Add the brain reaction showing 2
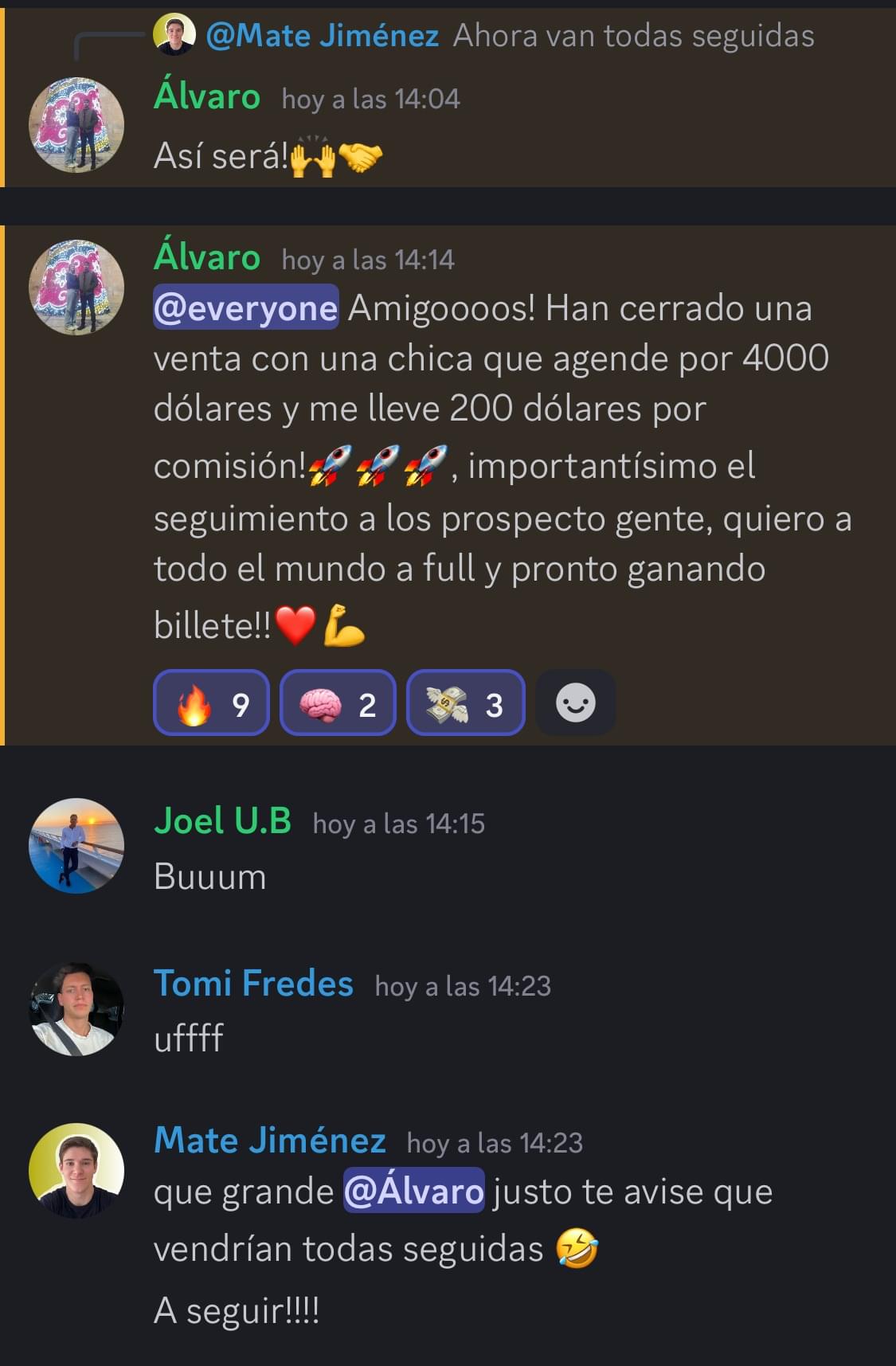This screenshot has height=1366, width=896. 338,703
